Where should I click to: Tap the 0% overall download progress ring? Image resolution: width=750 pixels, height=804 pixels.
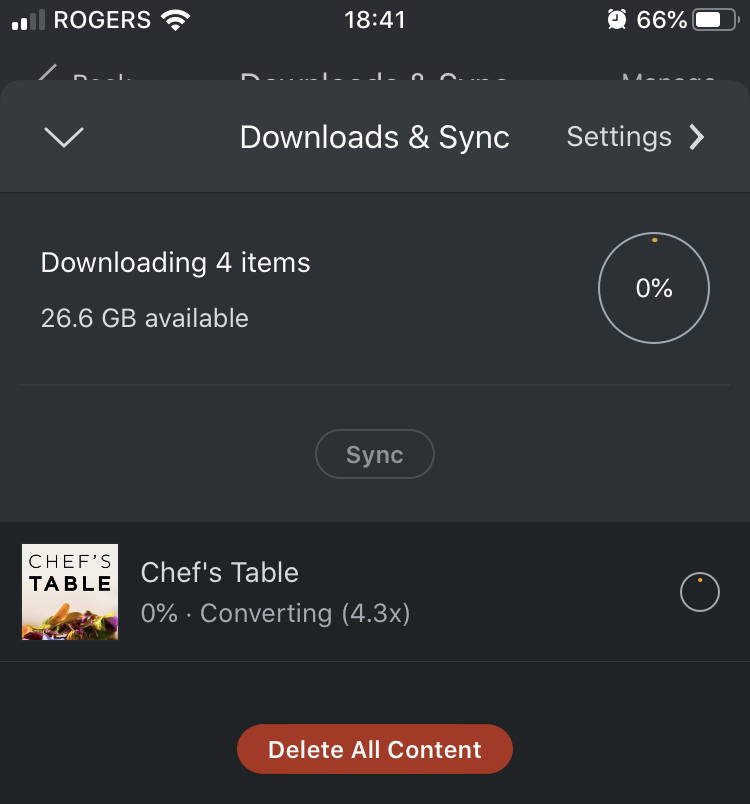654,288
